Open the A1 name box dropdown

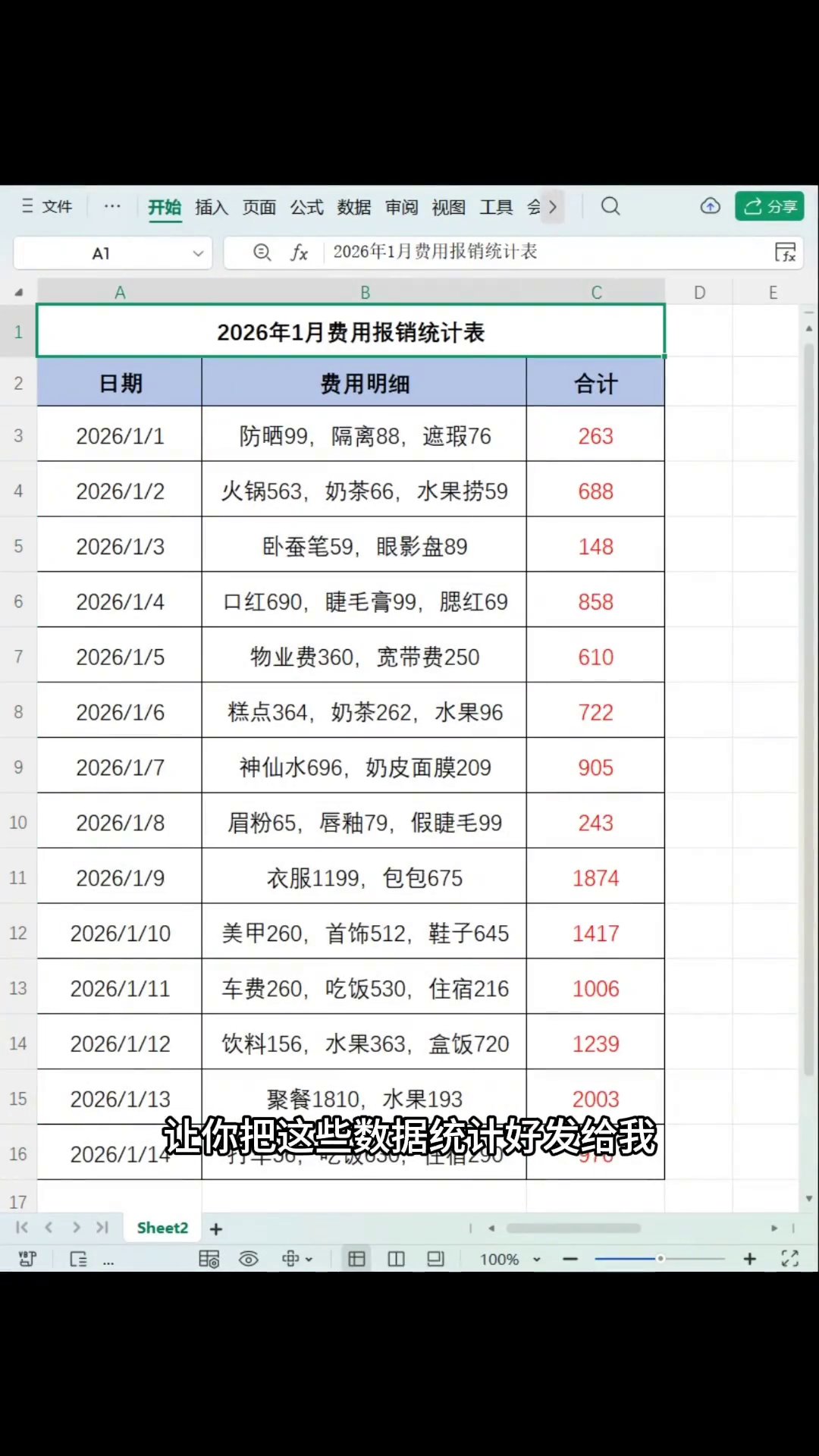click(198, 253)
